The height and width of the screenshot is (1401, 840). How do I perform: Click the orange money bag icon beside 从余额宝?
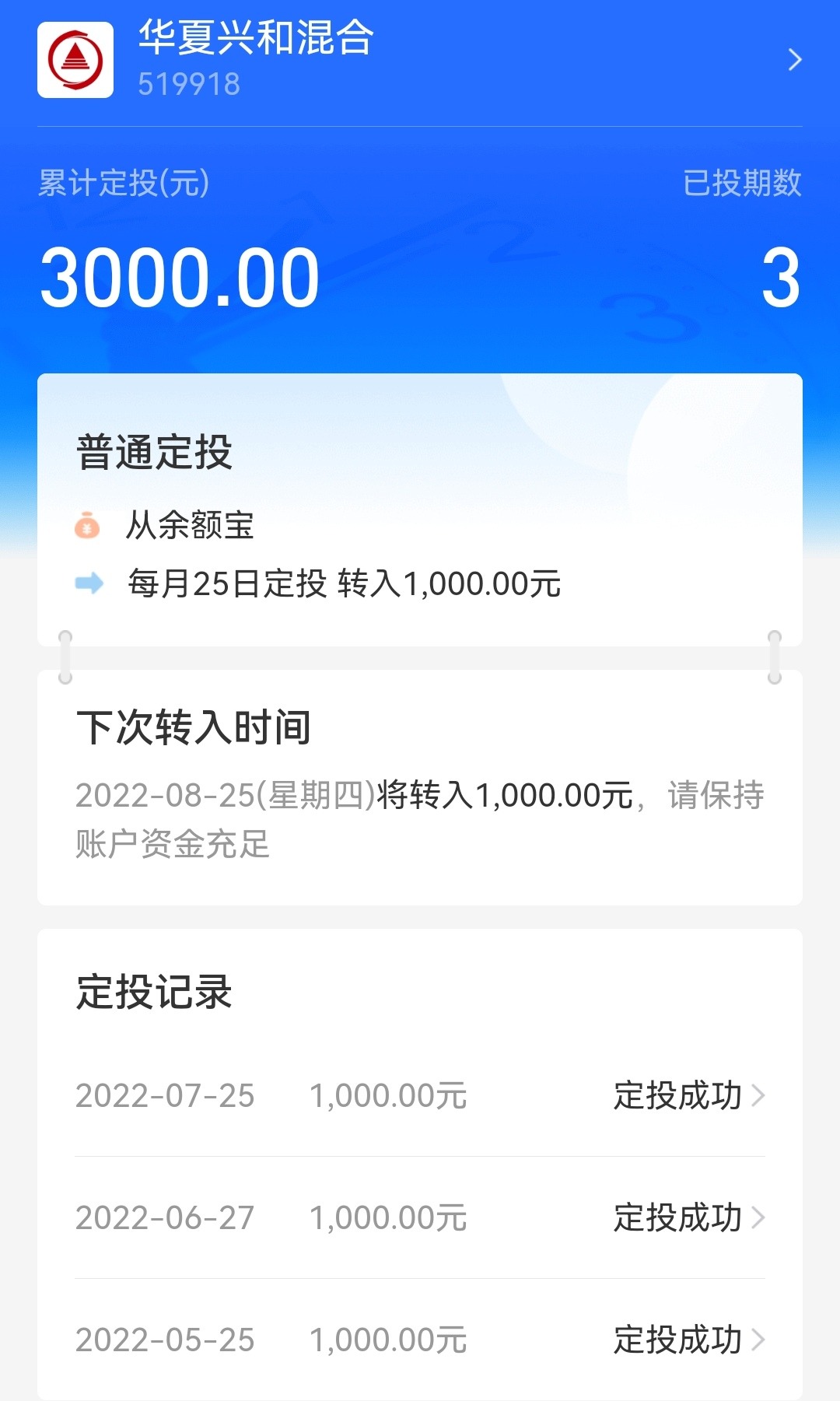click(88, 526)
